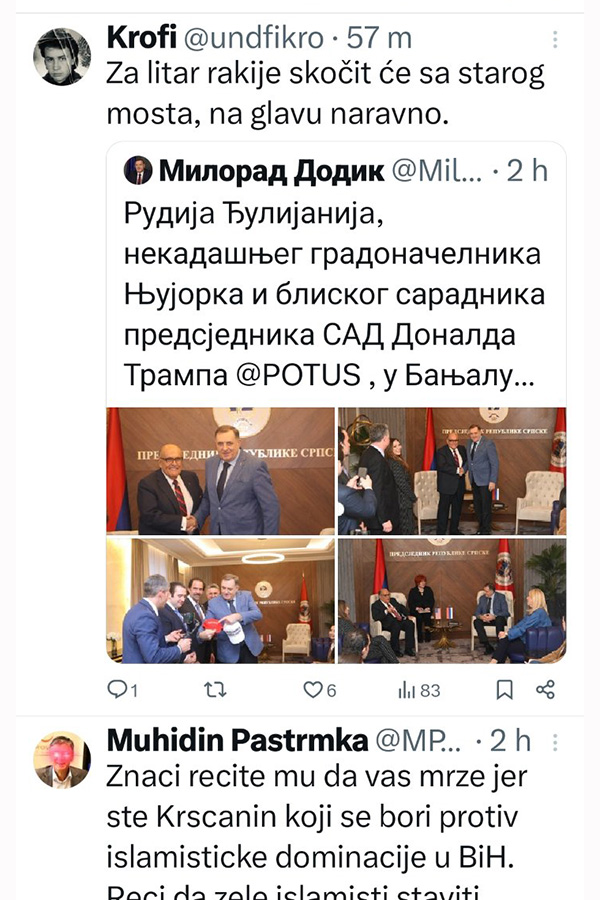This screenshot has height=900, width=600.
Task: View photo of group seated in armchairs
Action: click(x=452, y=601)
